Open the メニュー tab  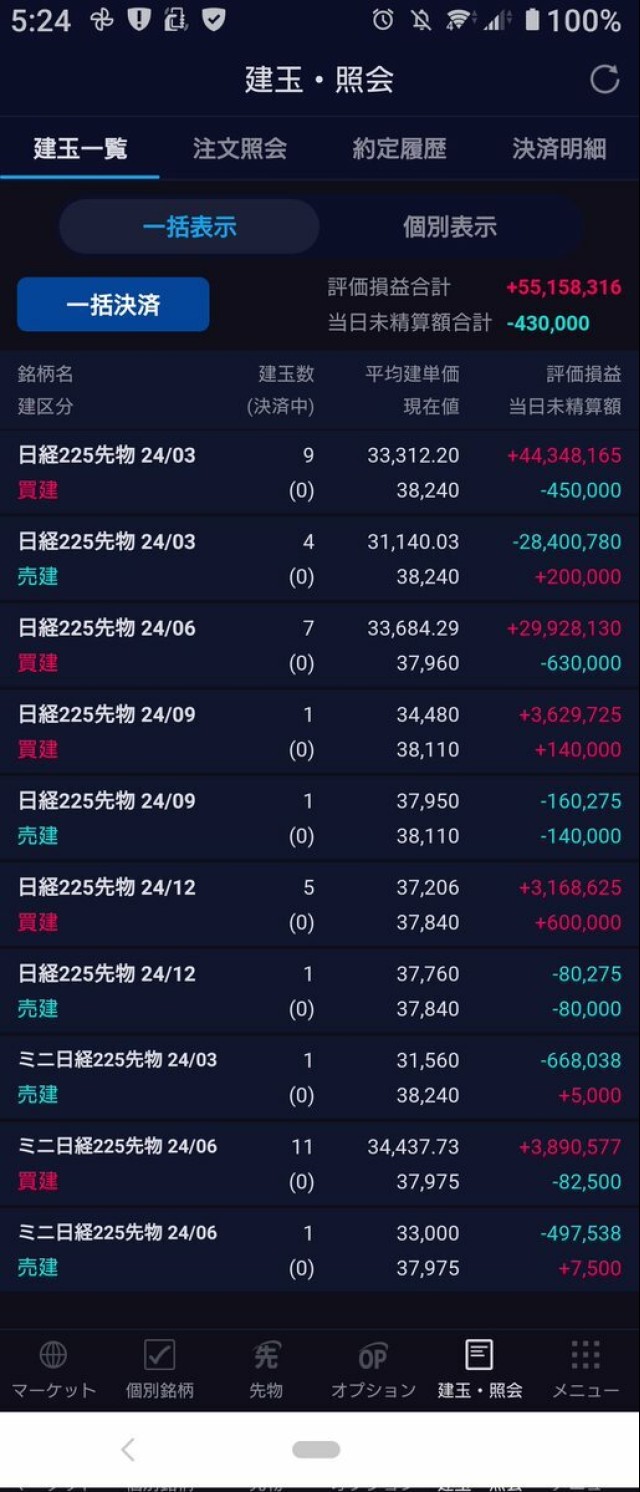tap(585, 1370)
